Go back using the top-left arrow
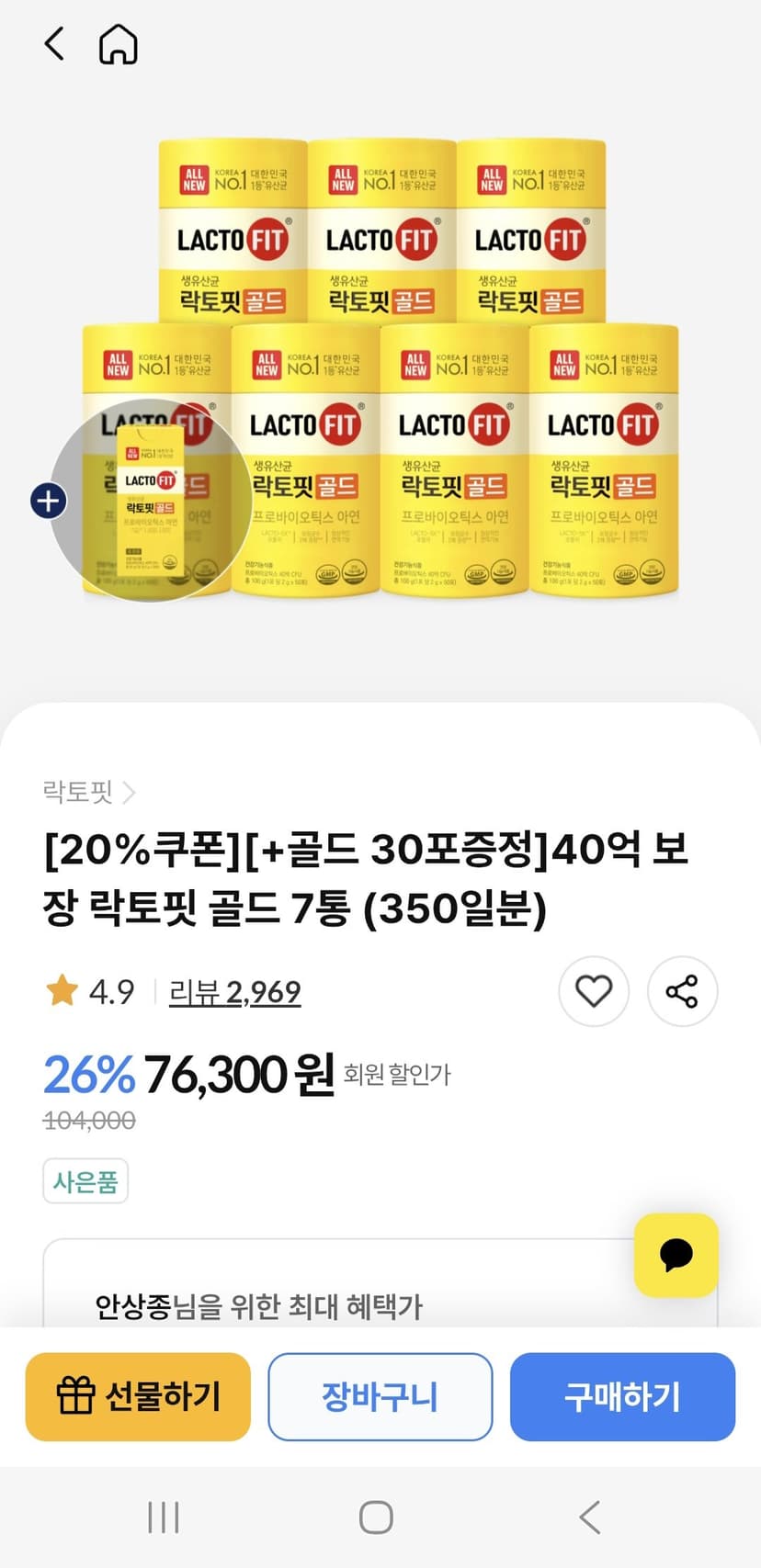The width and height of the screenshot is (761, 1568). tap(55, 43)
